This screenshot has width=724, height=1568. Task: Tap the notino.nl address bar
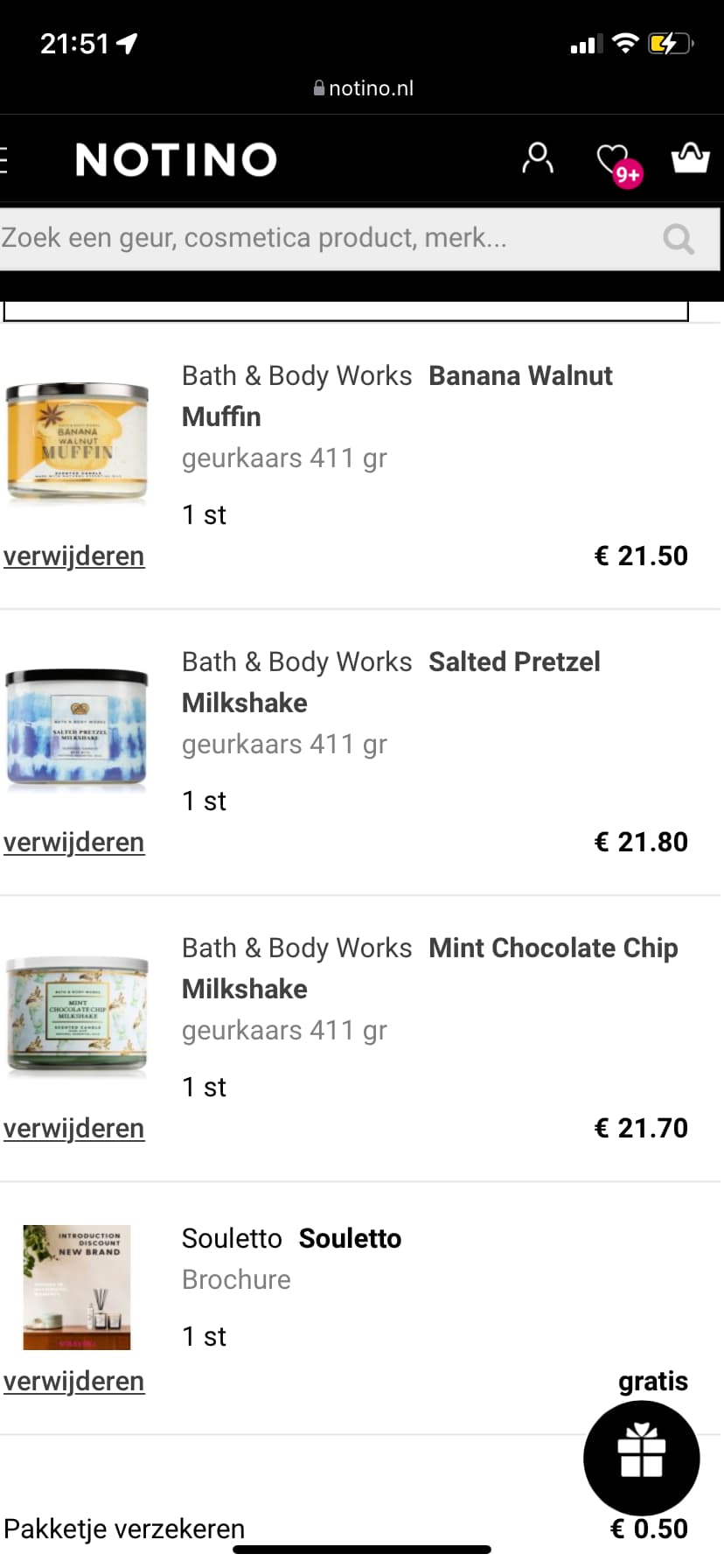pyautogui.click(x=362, y=88)
